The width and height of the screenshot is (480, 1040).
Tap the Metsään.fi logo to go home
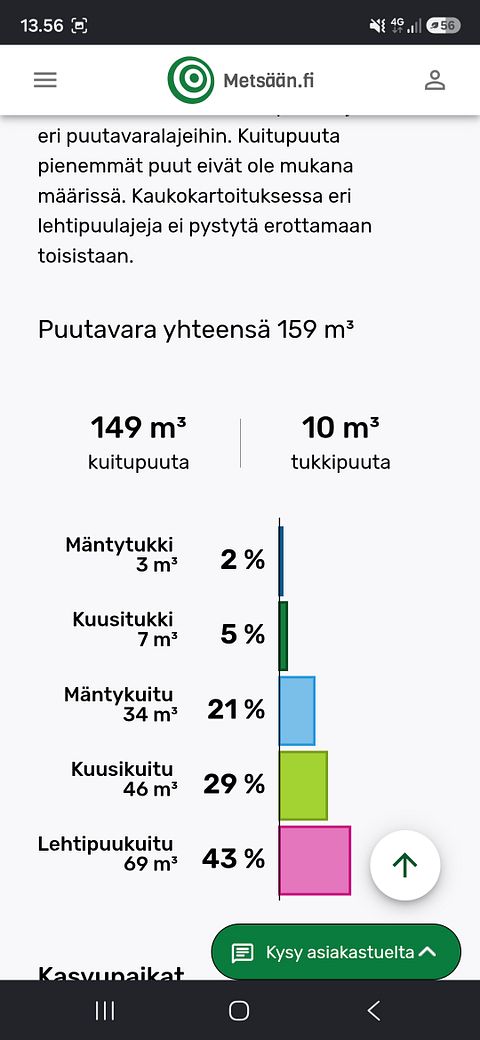(x=241, y=80)
